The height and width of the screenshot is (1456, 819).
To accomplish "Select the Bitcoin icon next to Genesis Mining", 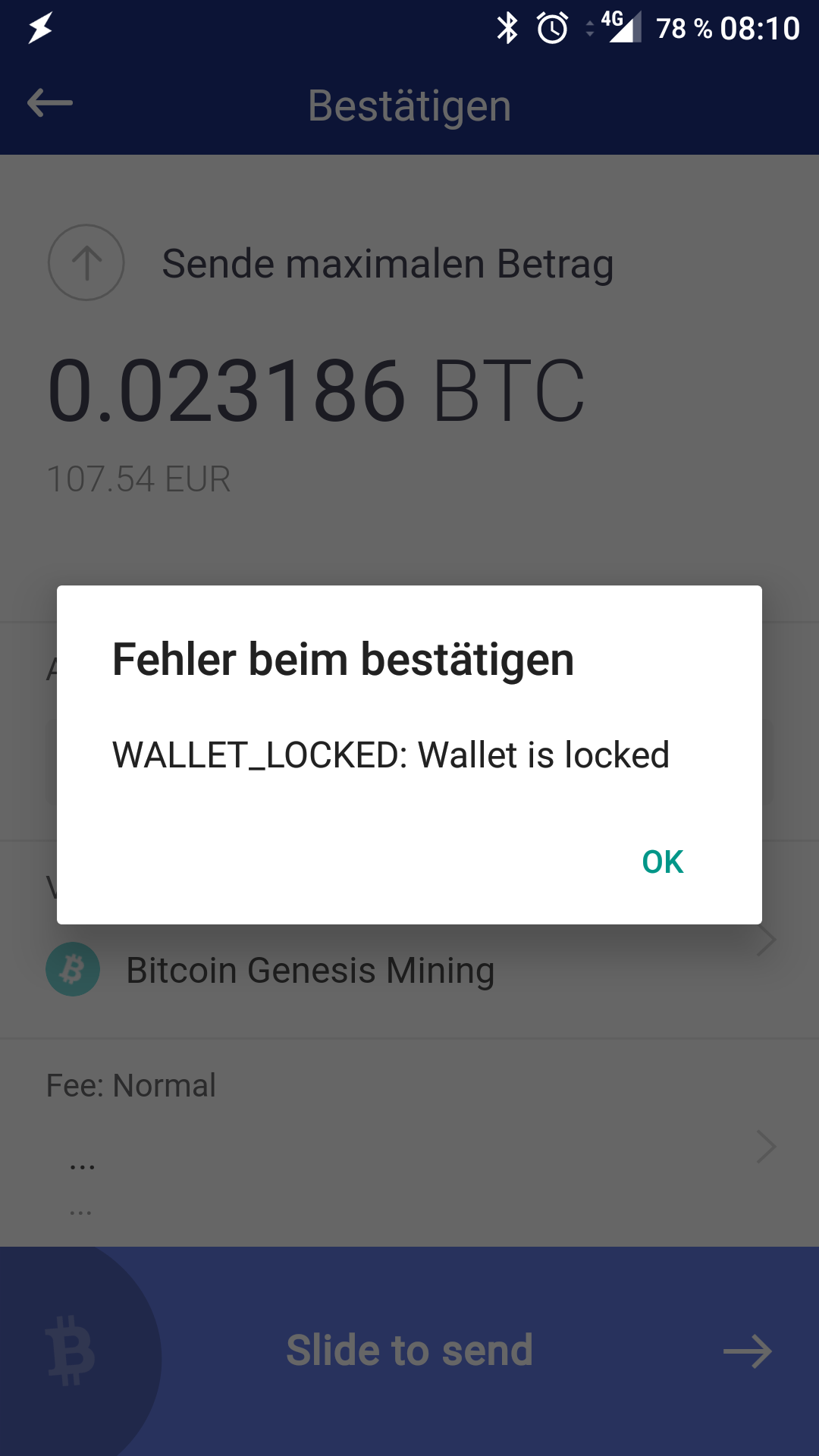I will (x=73, y=969).
